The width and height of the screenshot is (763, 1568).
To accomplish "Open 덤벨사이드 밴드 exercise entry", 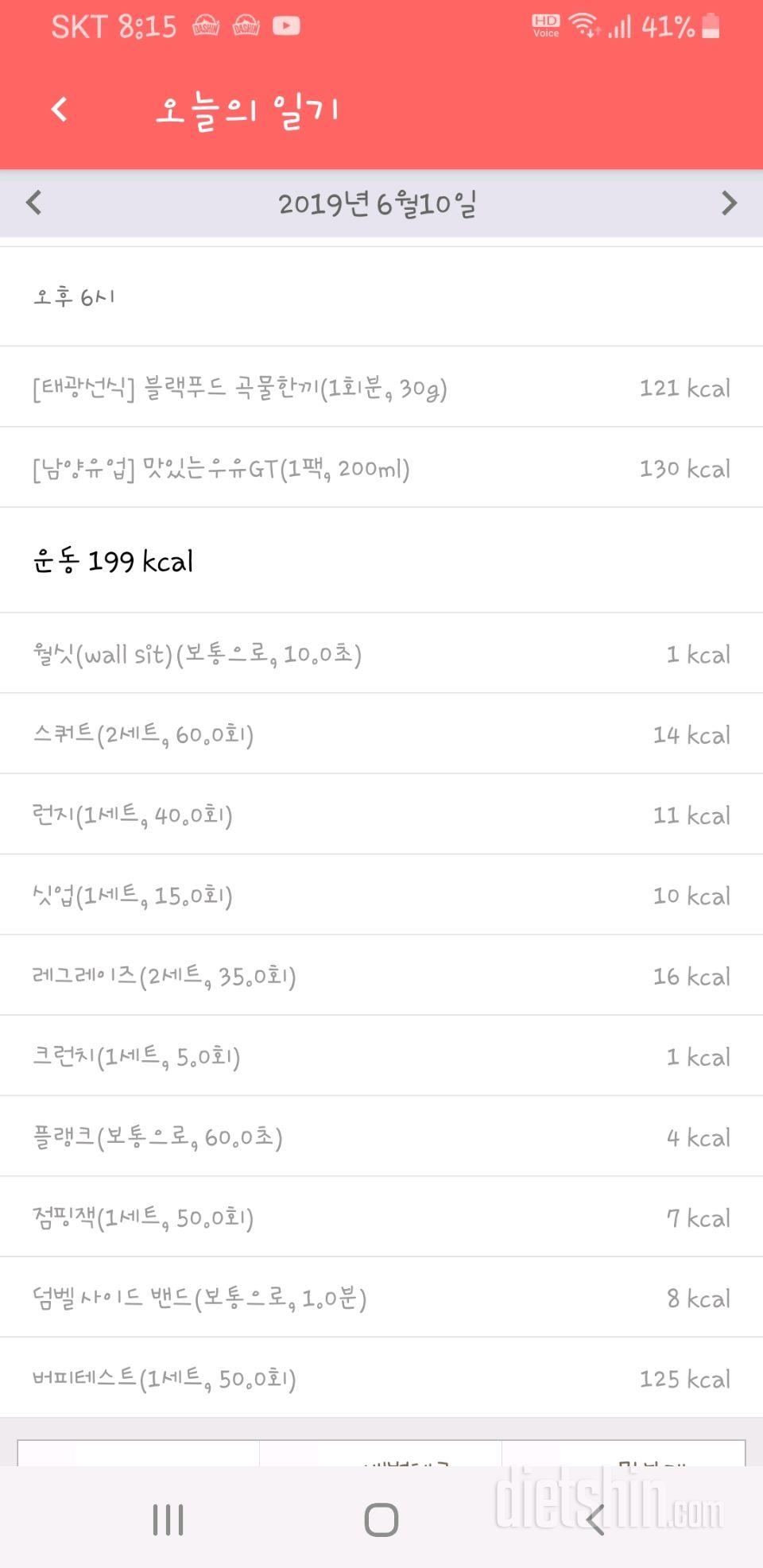I will (381, 1298).
